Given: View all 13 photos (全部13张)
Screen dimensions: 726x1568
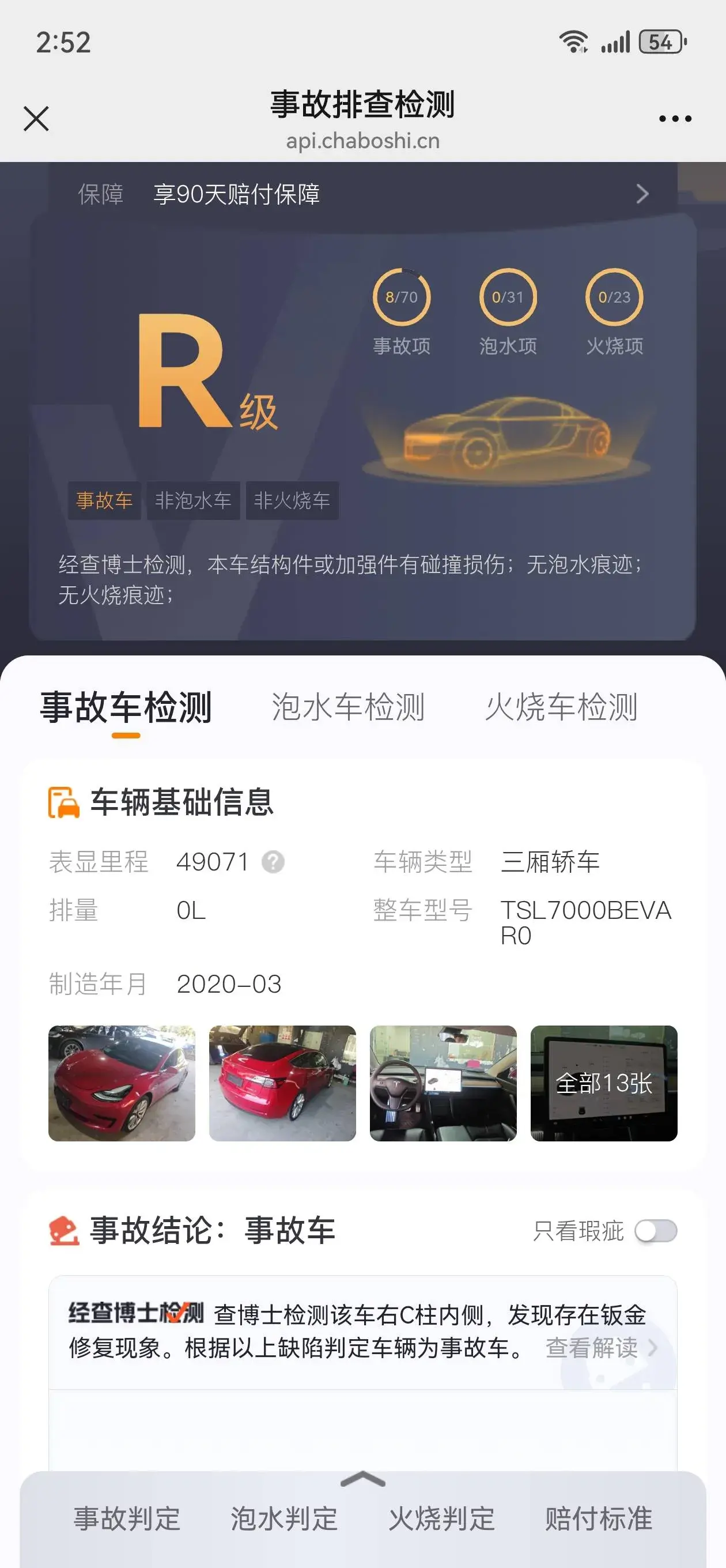Looking at the screenshot, I should click(x=604, y=1083).
